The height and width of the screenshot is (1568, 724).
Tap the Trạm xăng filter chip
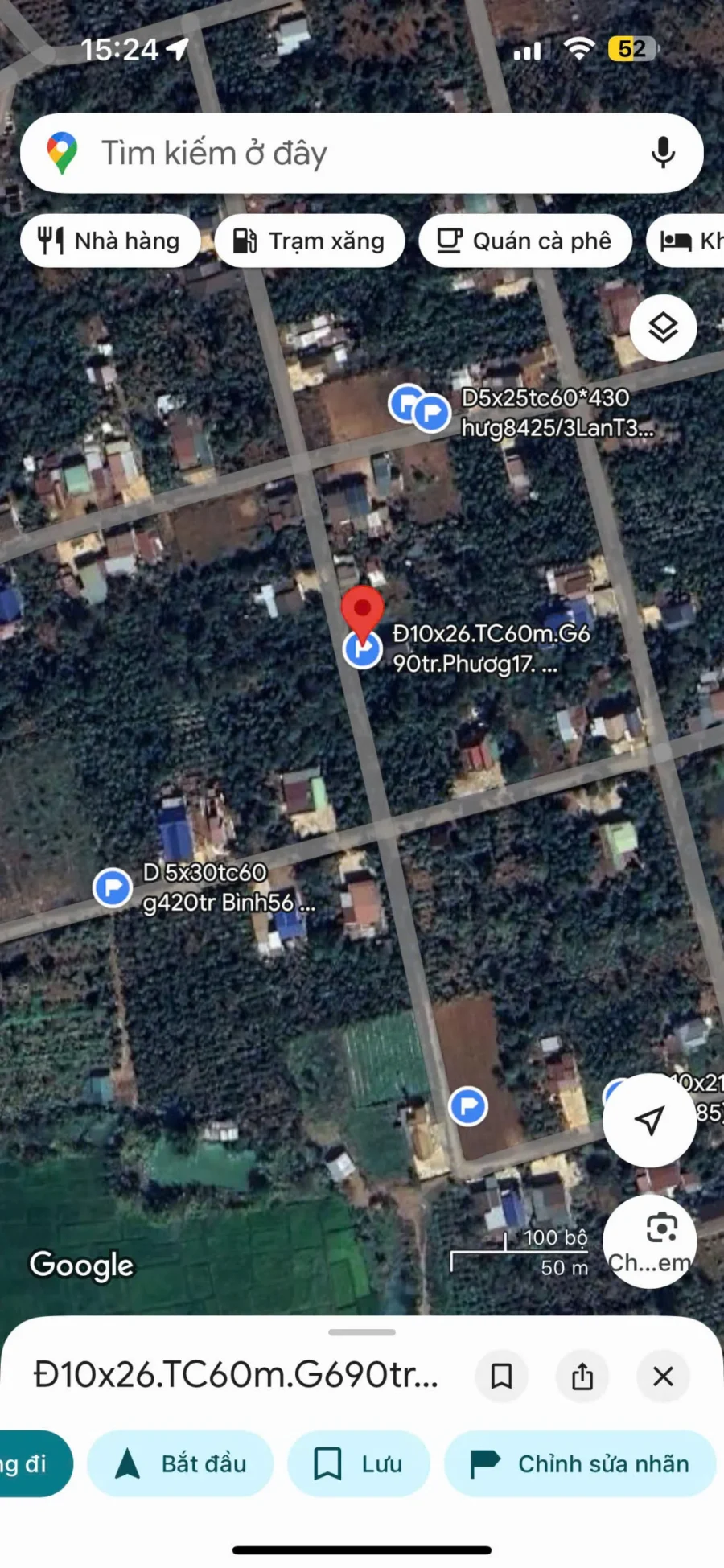310,241
